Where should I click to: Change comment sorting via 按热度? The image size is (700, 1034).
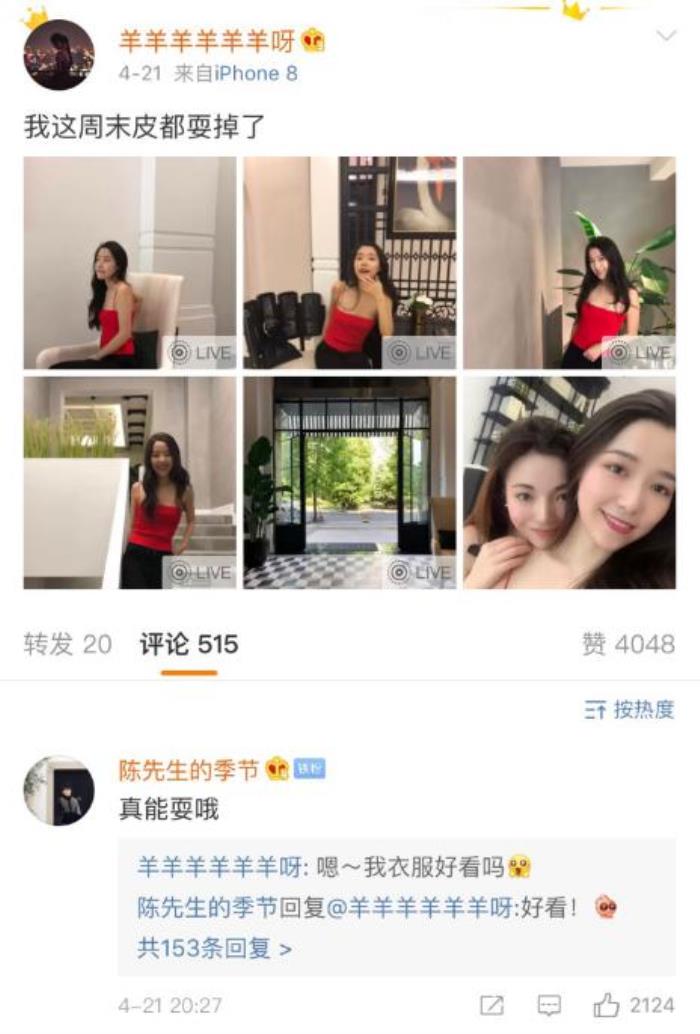[630, 710]
